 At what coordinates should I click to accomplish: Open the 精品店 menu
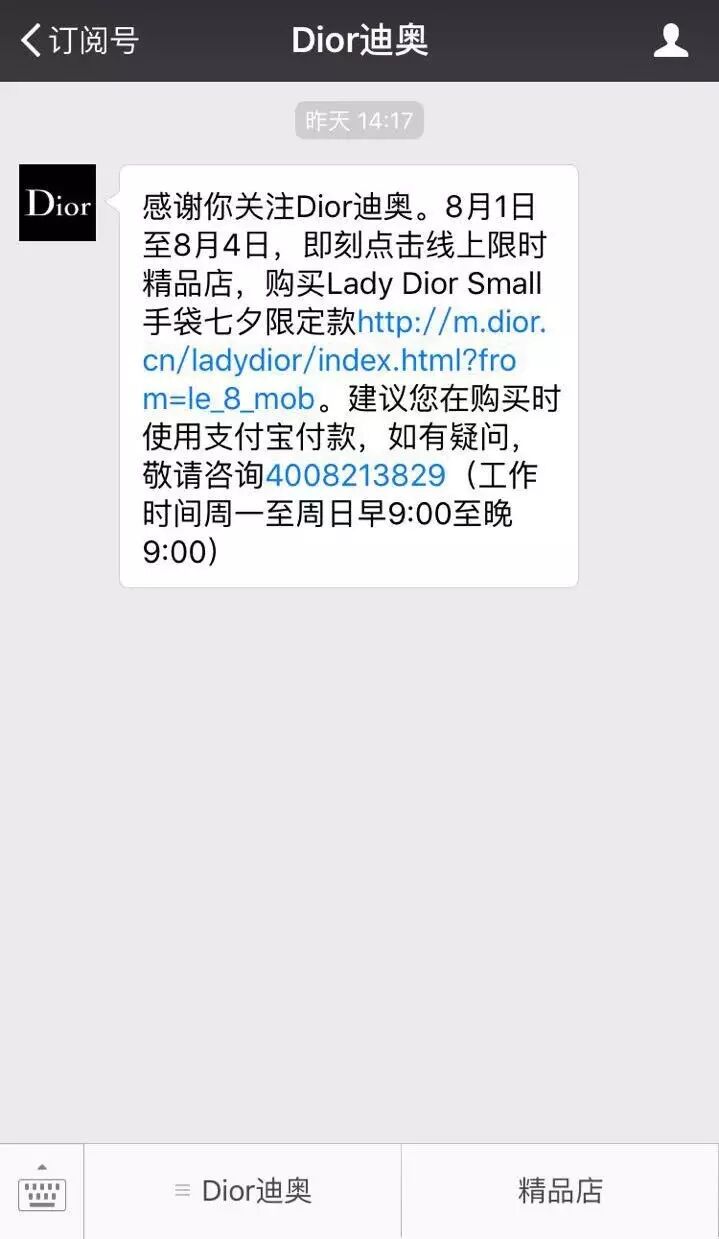(560, 1190)
